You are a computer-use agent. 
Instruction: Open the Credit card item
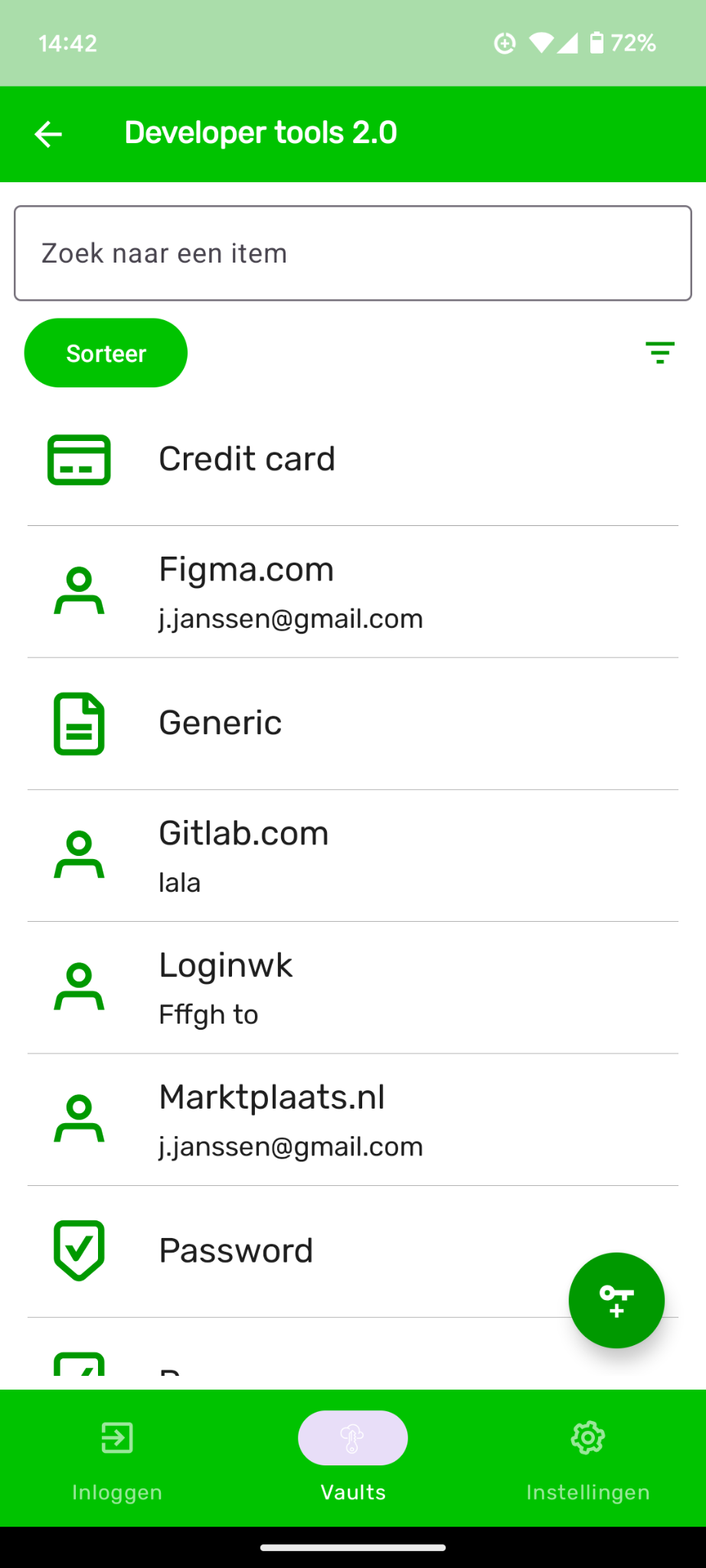point(352,459)
